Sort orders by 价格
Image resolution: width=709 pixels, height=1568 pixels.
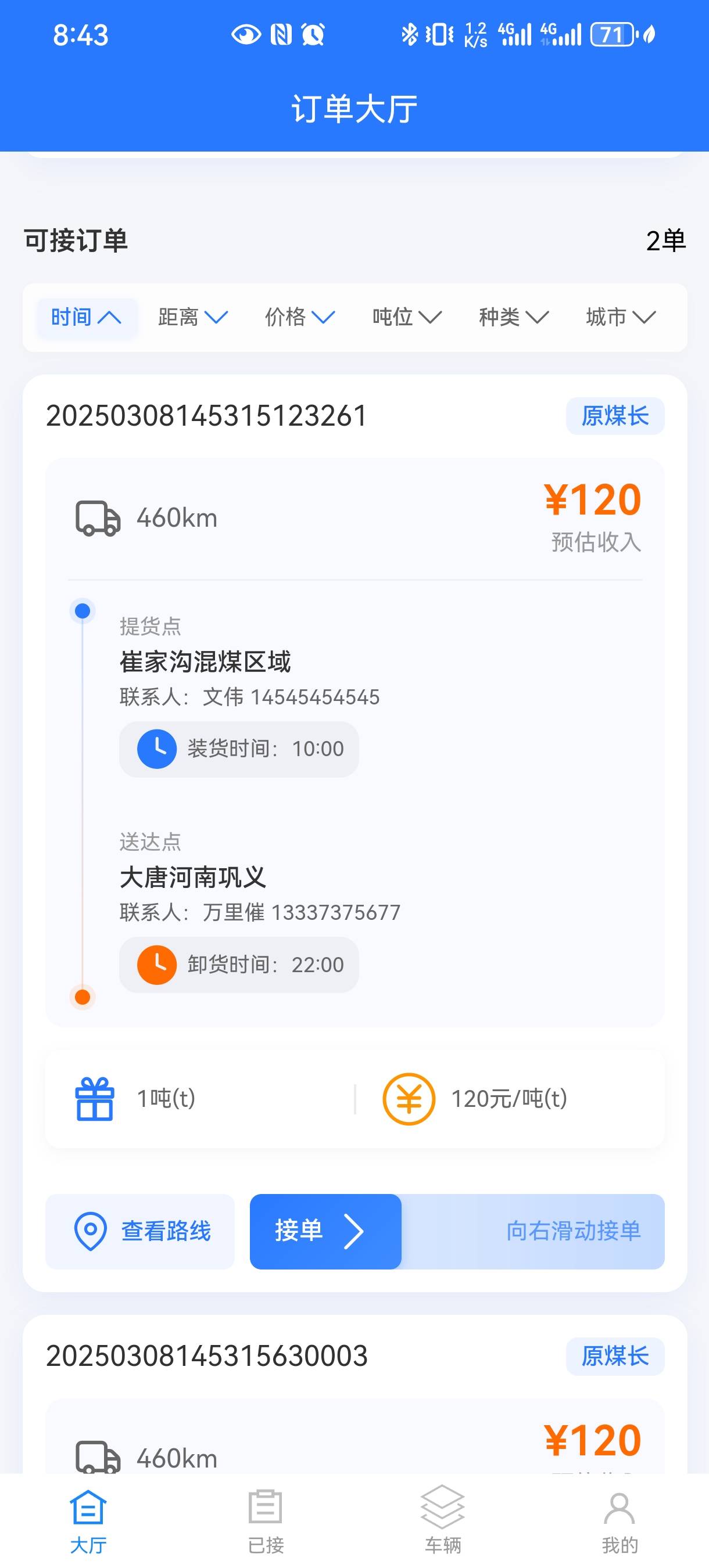(x=300, y=317)
